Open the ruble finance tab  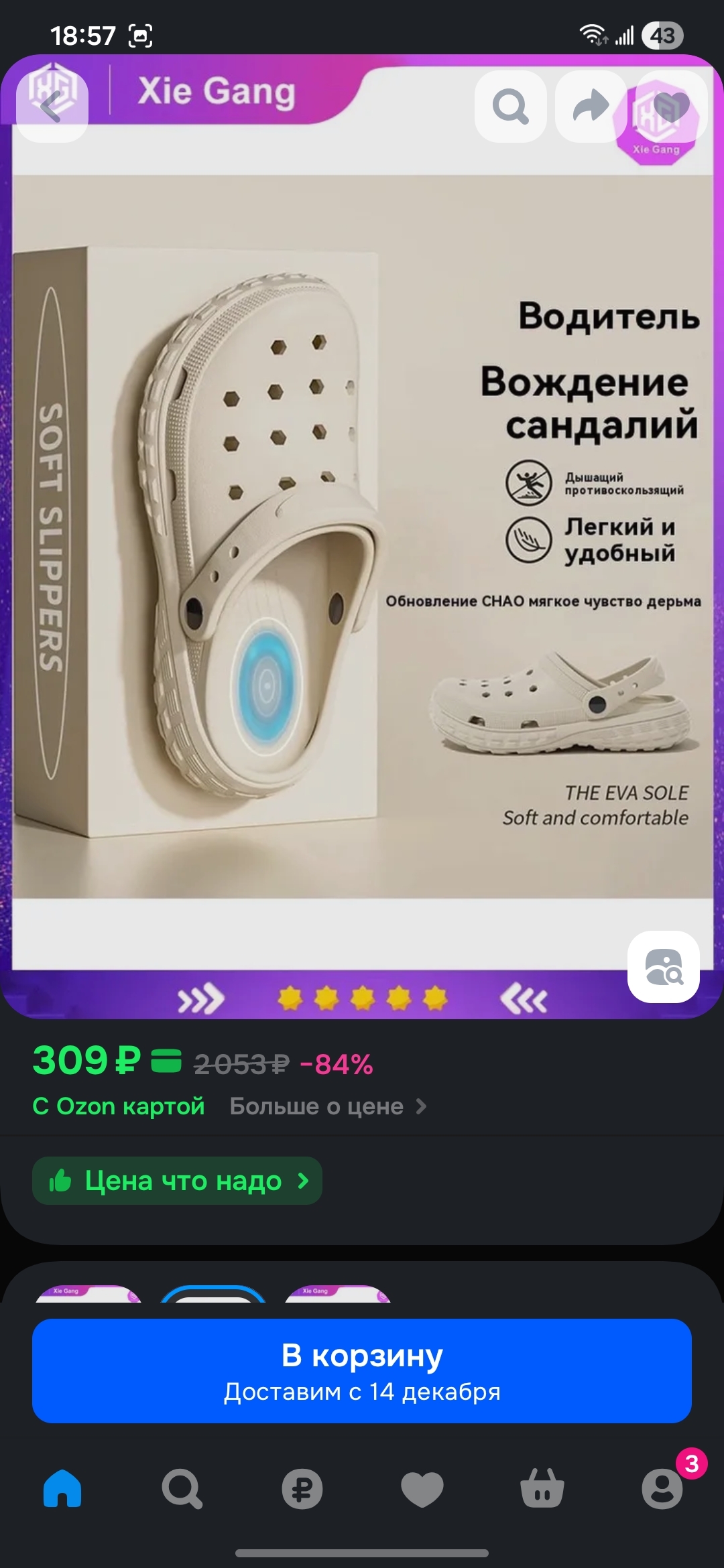pos(302,1489)
